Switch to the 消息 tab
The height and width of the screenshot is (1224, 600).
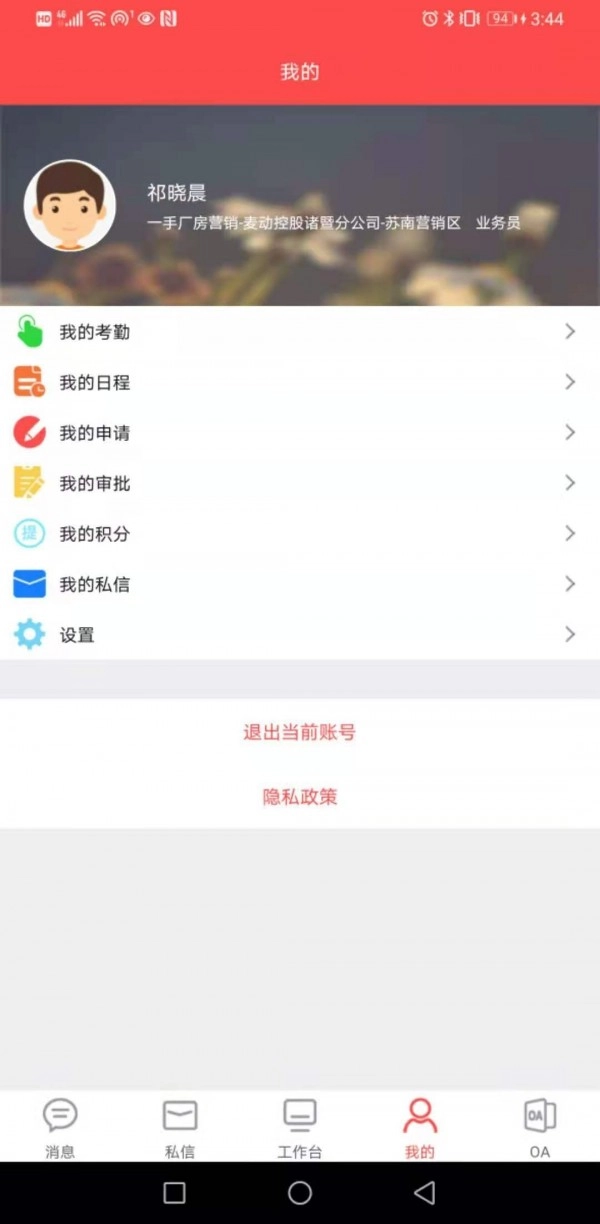pyautogui.click(x=60, y=1127)
